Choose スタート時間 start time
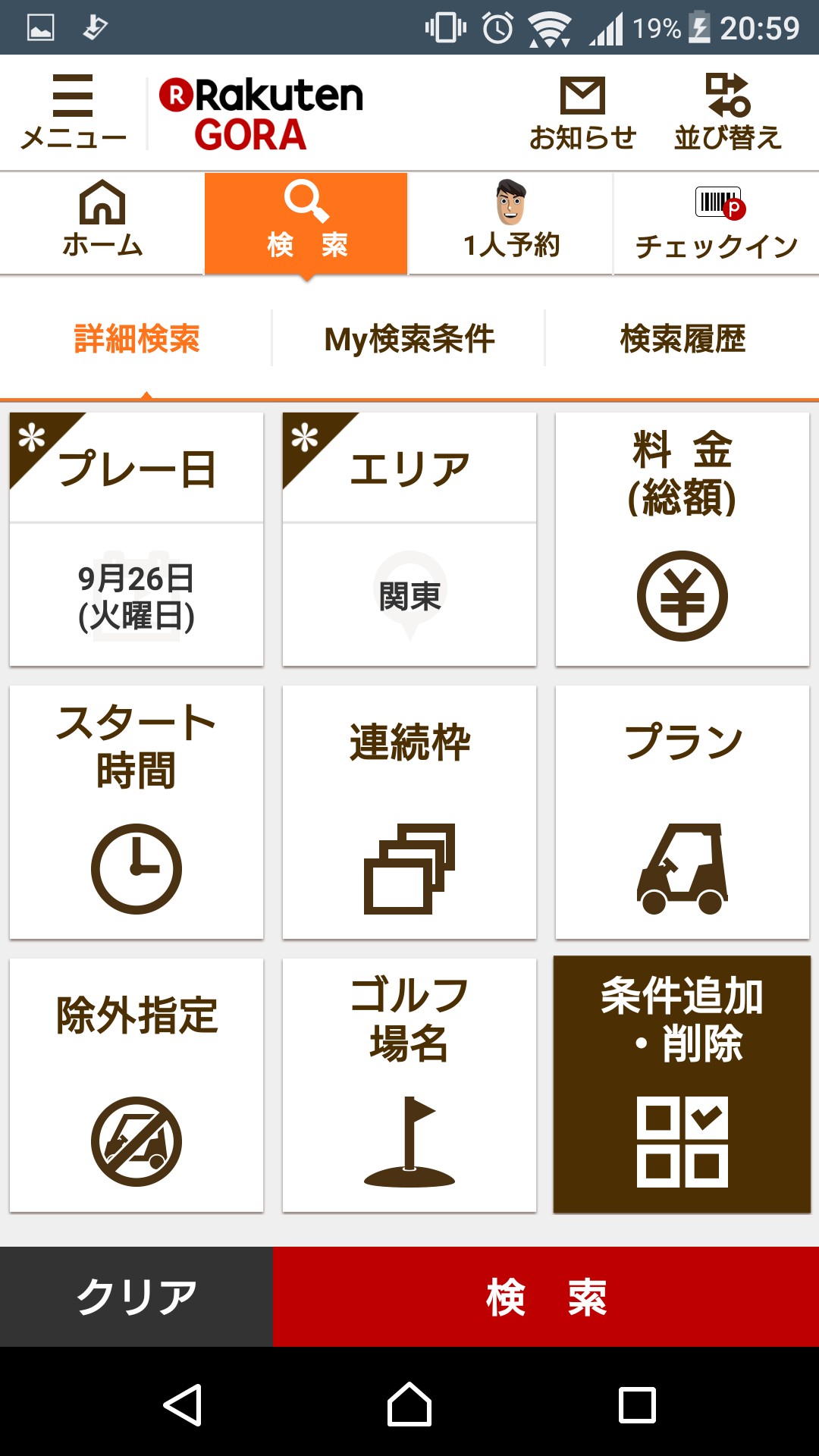This screenshot has height=1456, width=819. [x=136, y=812]
